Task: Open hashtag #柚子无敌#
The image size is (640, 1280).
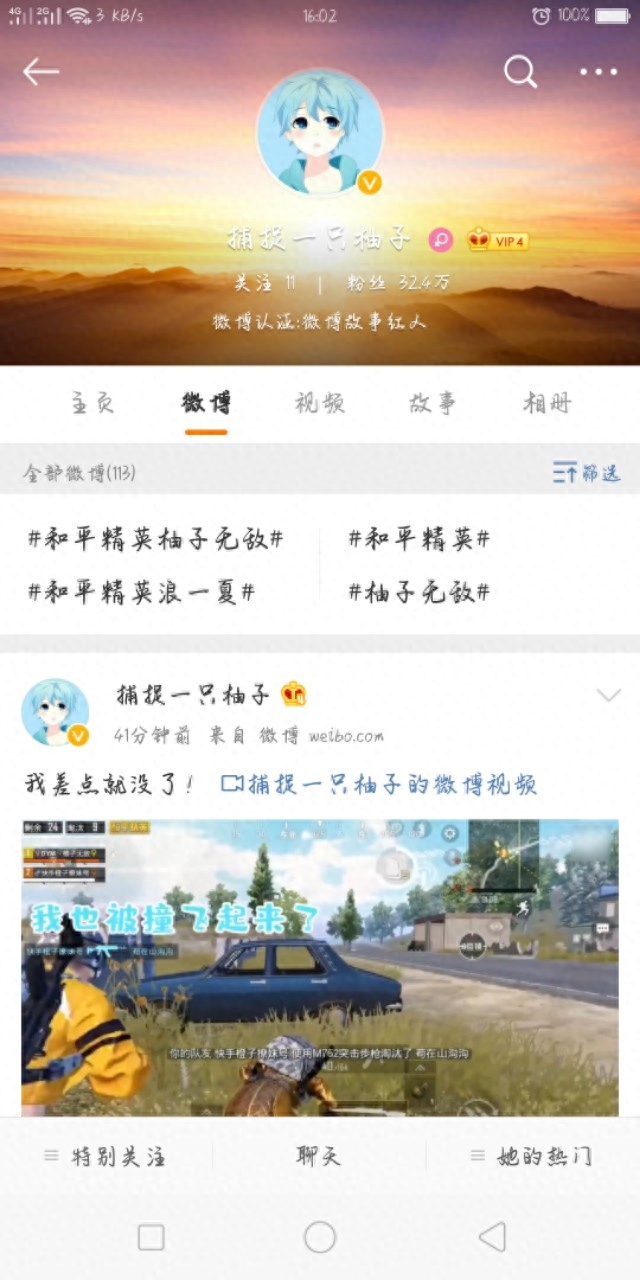Action: [419, 591]
